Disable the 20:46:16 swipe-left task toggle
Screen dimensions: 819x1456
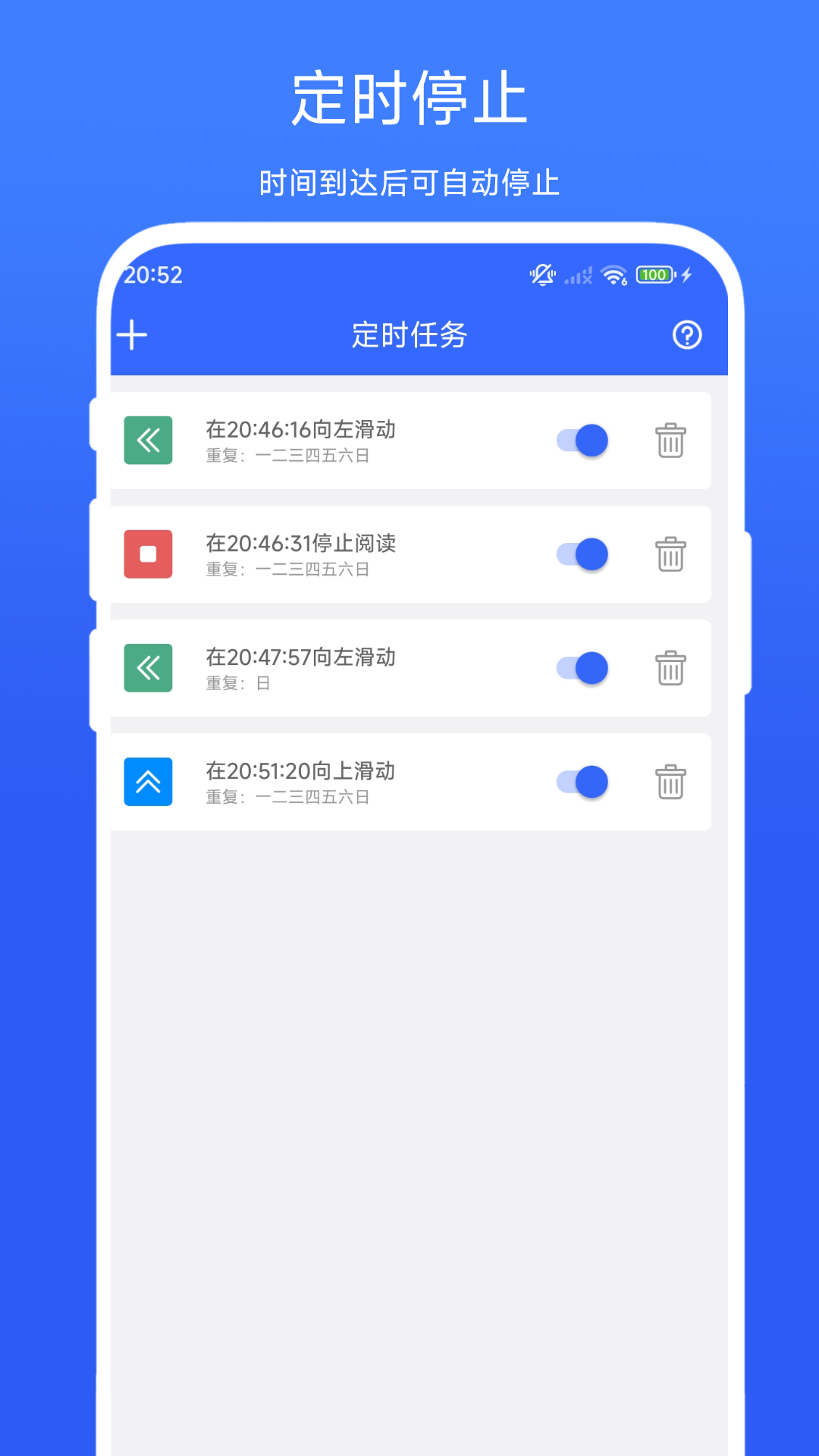tap(581, 440)
